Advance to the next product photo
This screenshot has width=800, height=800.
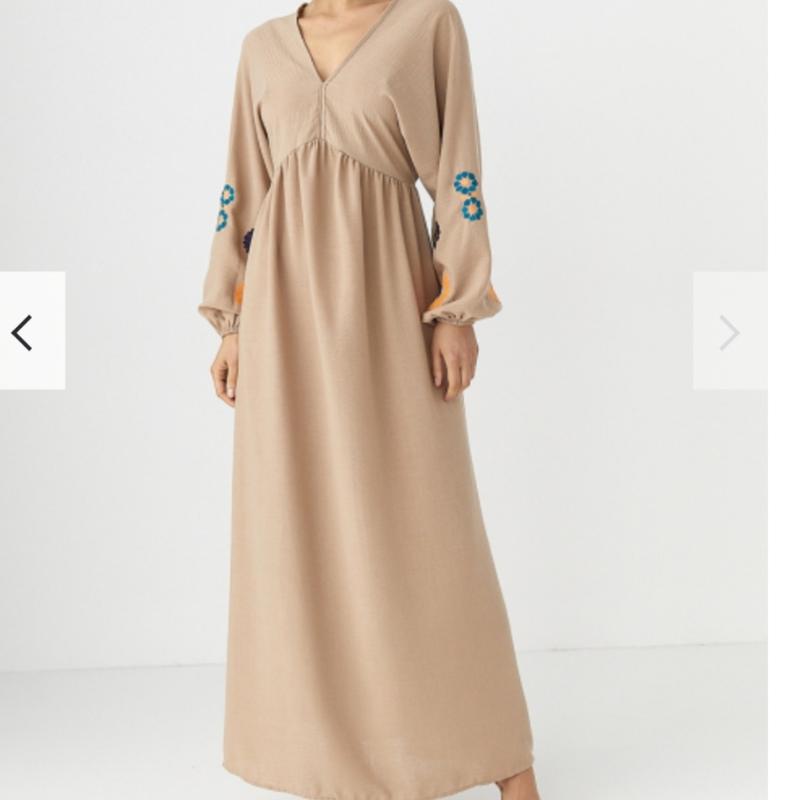(729, 331)
